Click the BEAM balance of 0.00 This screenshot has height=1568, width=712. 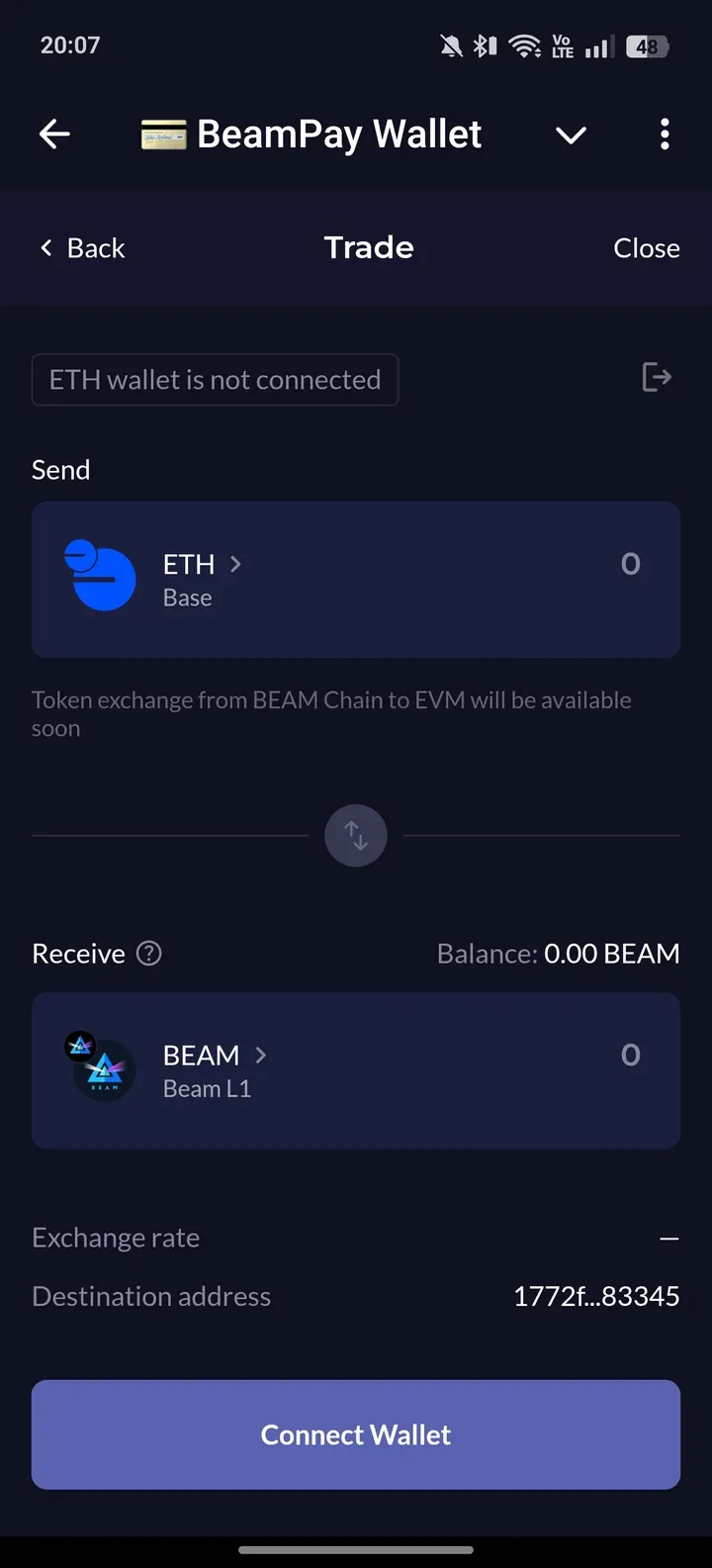click(612, 953)
